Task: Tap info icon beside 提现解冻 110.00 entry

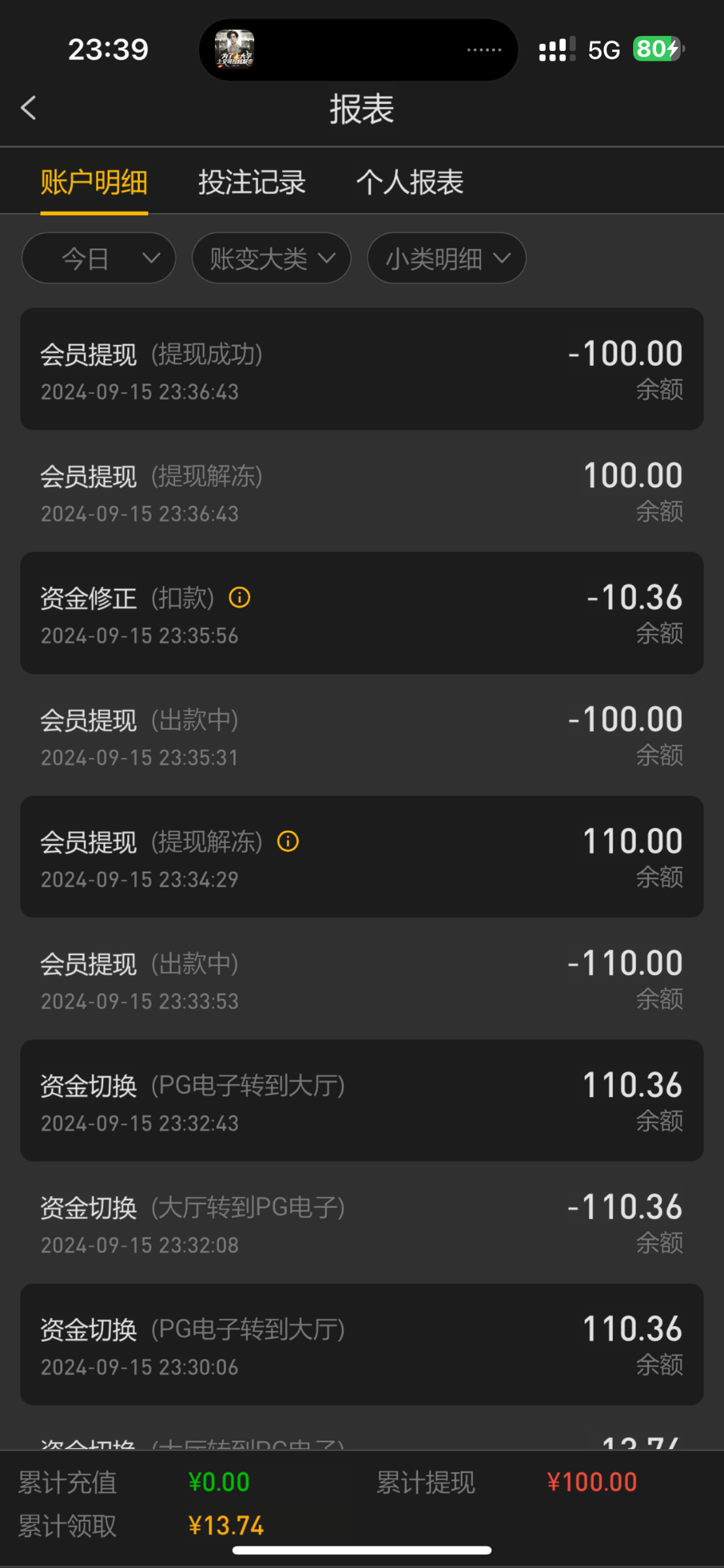Action: click(288, 841)
